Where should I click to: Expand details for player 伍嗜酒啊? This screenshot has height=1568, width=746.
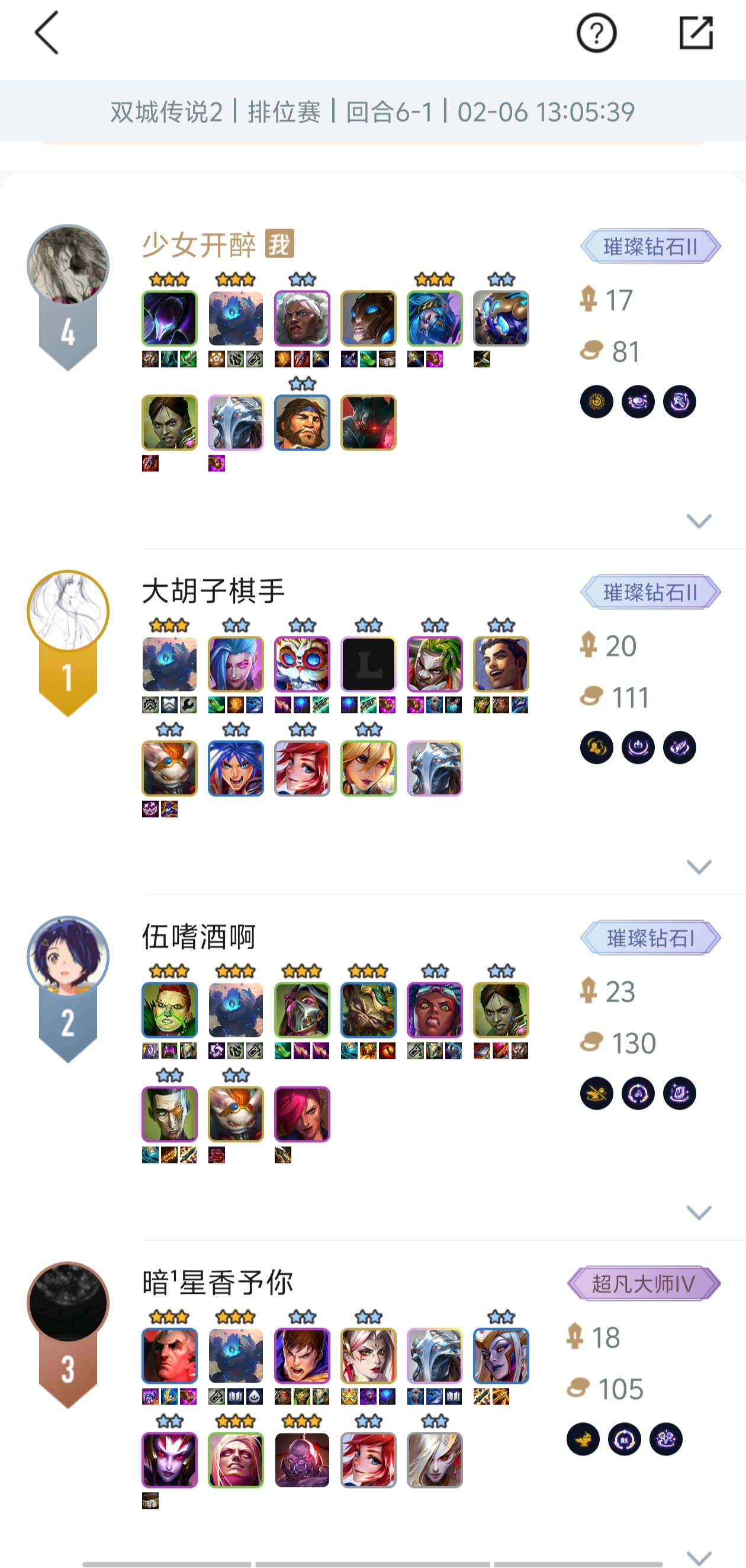point(699,1212)
